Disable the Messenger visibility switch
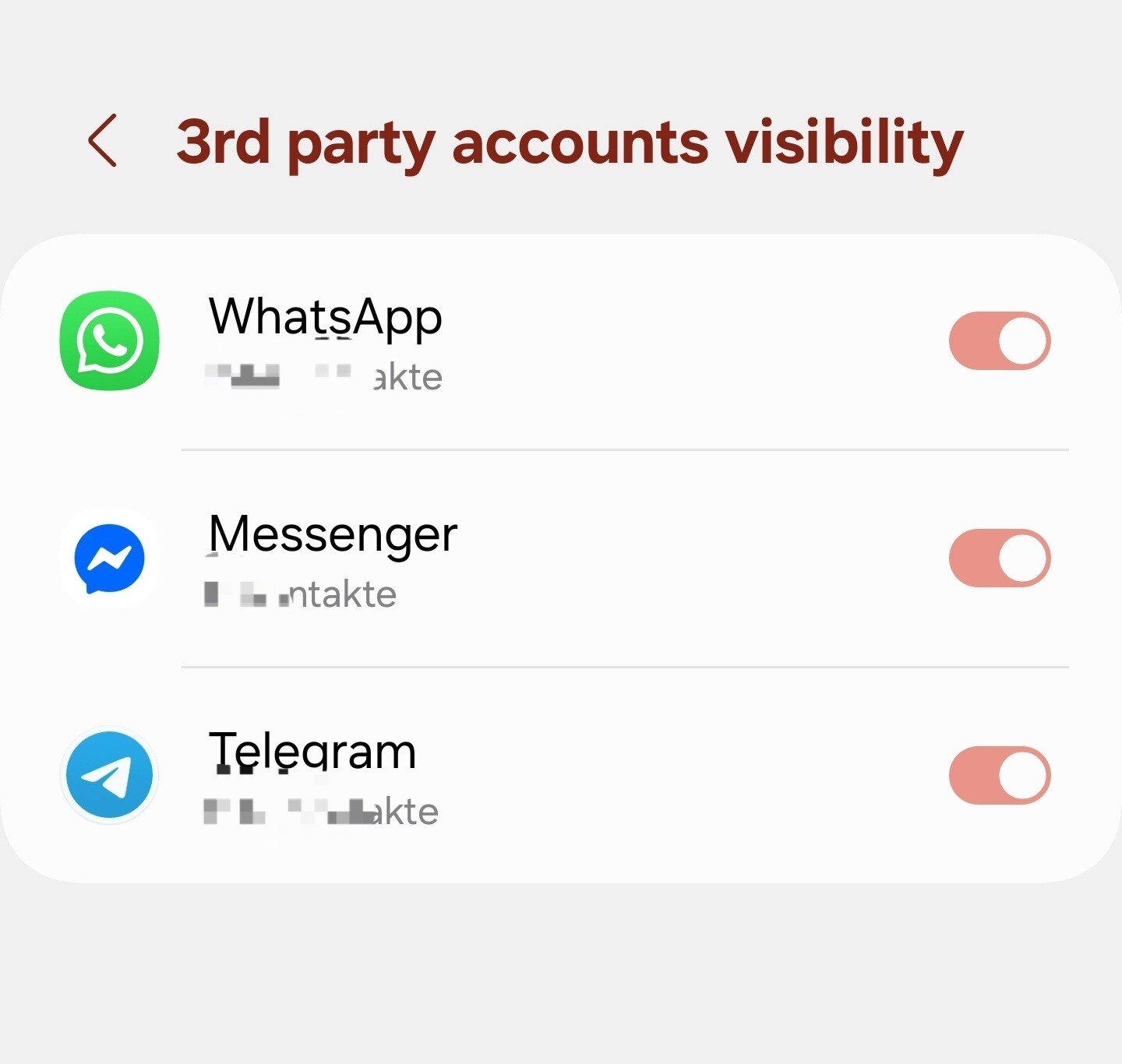This screenshot has width=1122, height=1064. [999, 558]
